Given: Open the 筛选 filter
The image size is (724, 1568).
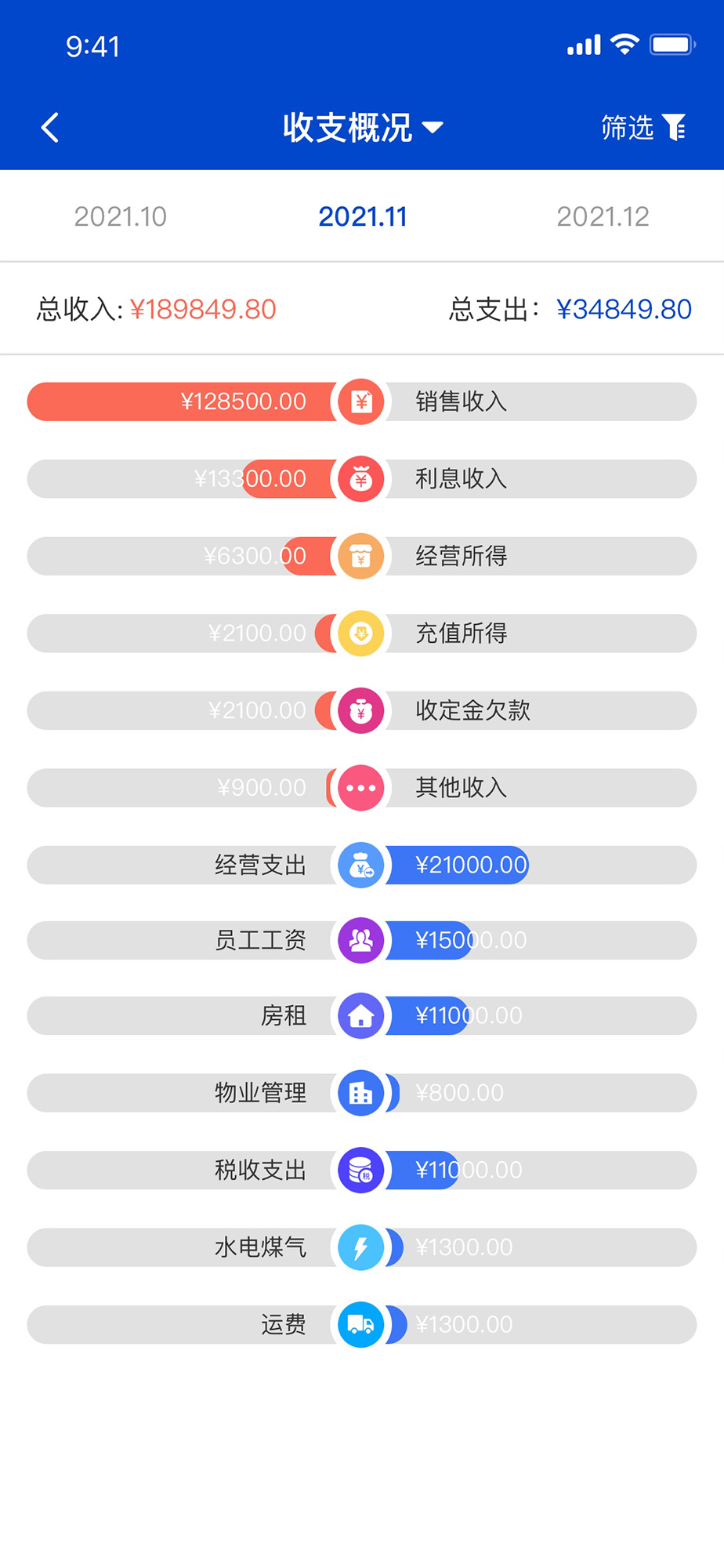Looking at the screenshot, I should click(643, 127).
